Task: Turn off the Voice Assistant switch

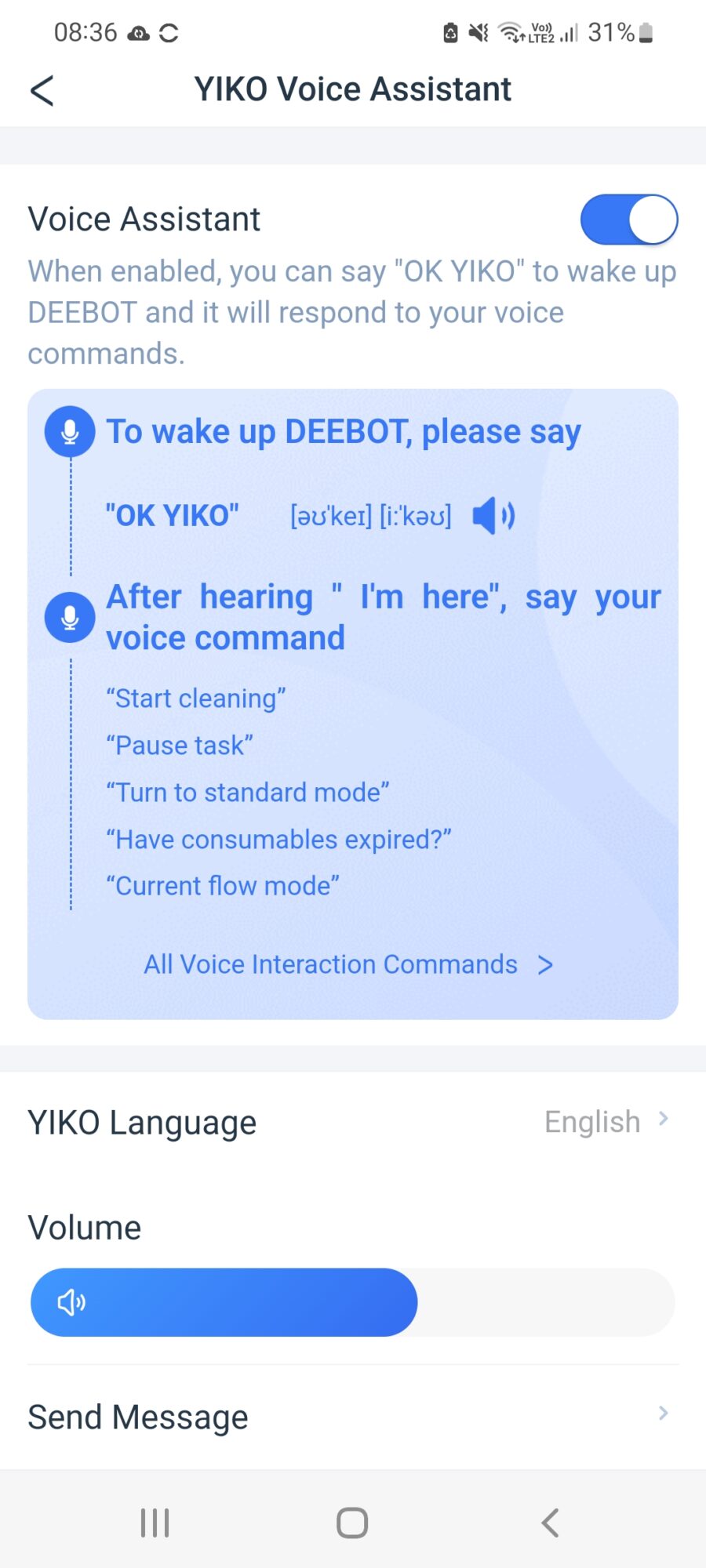Action: 628,220
